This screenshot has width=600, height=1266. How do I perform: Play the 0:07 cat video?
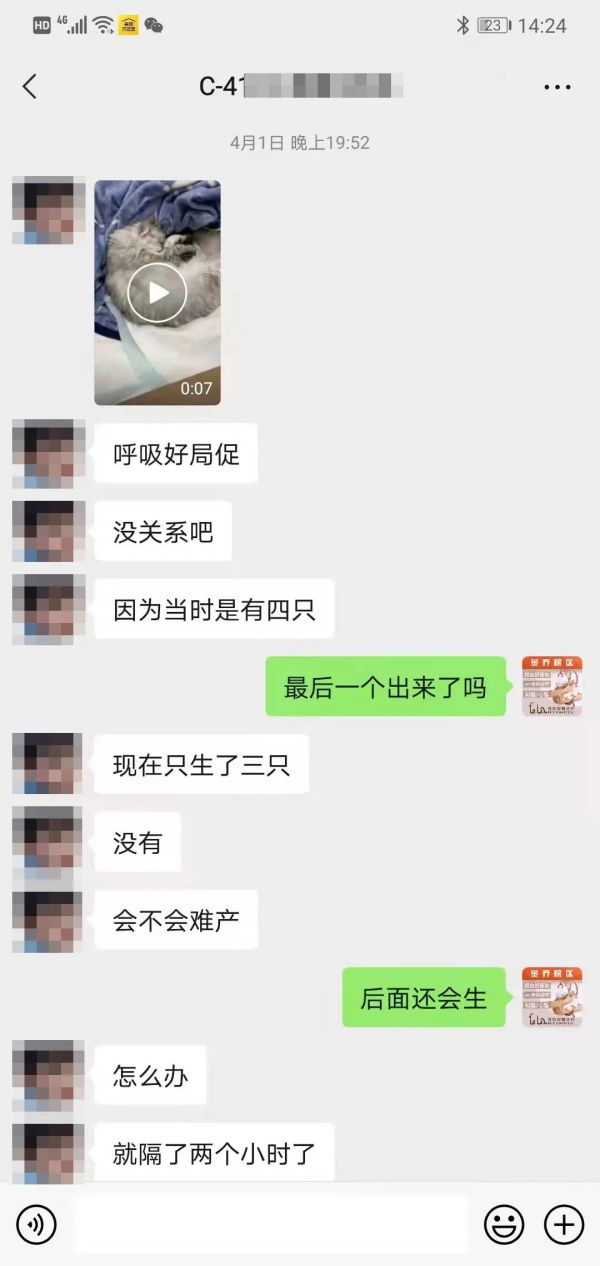pyautogui.click(x=157, y=292)
